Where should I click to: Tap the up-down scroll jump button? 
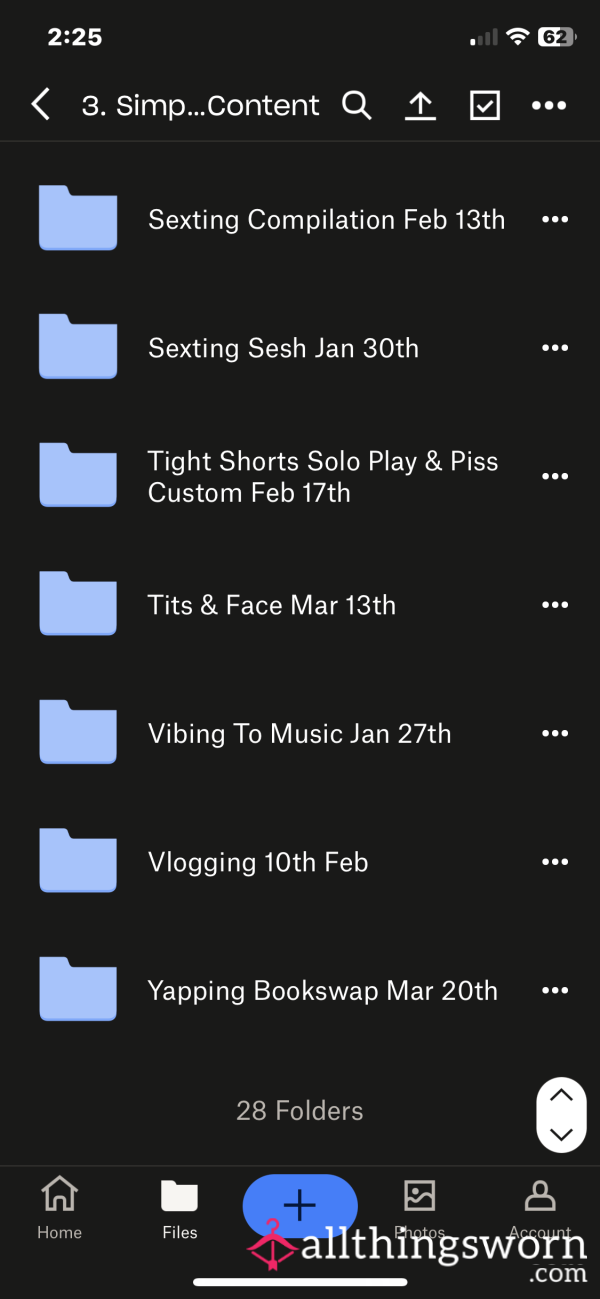click(x=561, y=1115)
